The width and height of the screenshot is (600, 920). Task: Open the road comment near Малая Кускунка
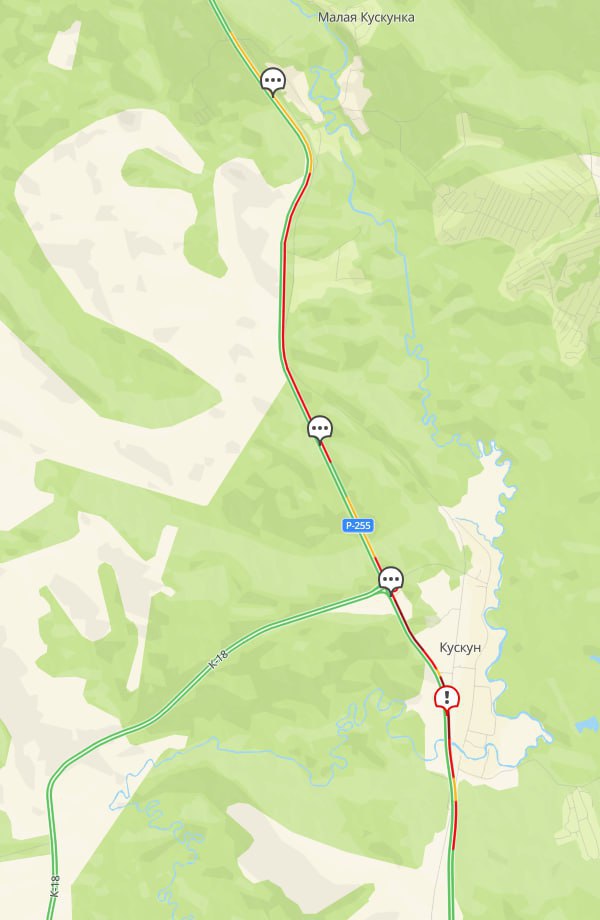(x=272, y=80)
